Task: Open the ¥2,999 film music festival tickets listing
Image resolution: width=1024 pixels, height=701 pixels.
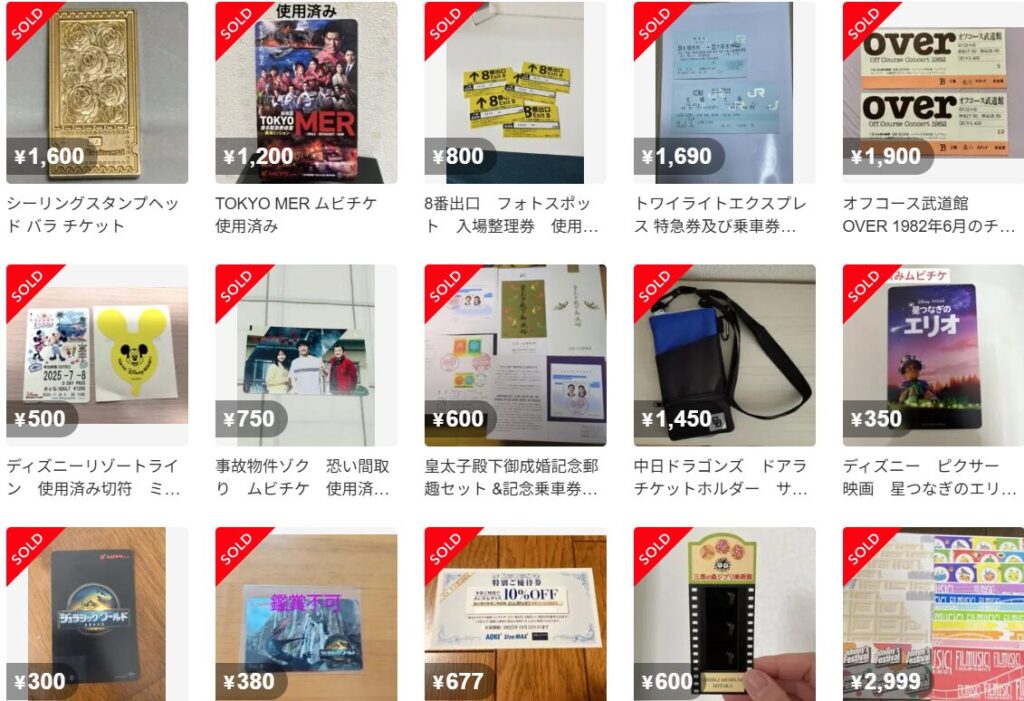Action: pyautogui.click(x=933, y=614)
